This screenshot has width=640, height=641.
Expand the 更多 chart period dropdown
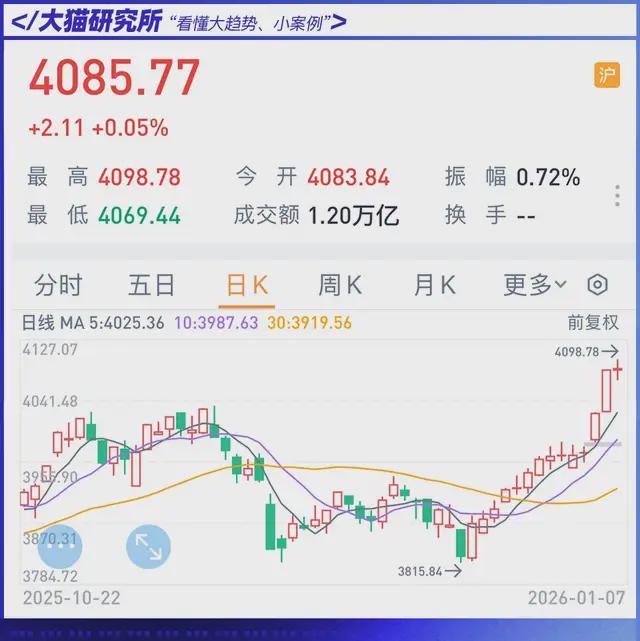click(x=535, y=285)
